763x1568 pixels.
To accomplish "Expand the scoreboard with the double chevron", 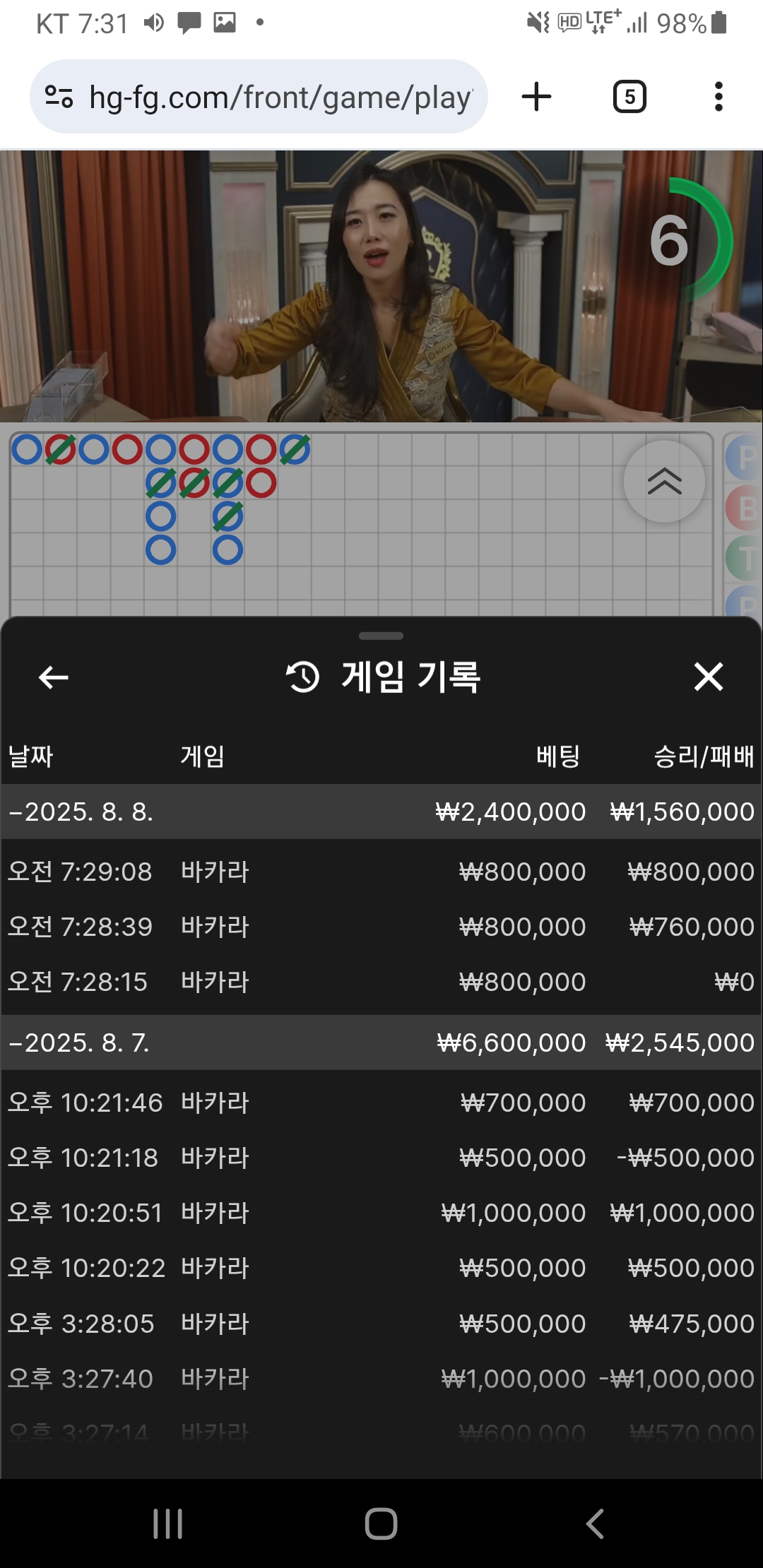I will tap(664, 482).
